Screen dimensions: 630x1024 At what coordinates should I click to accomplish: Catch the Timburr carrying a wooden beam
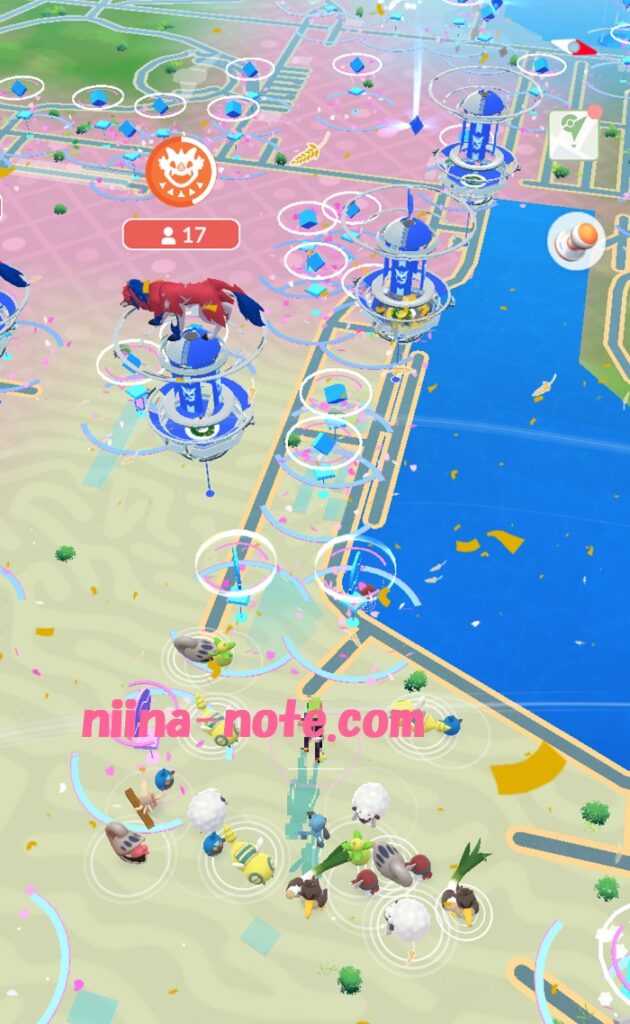141,801
